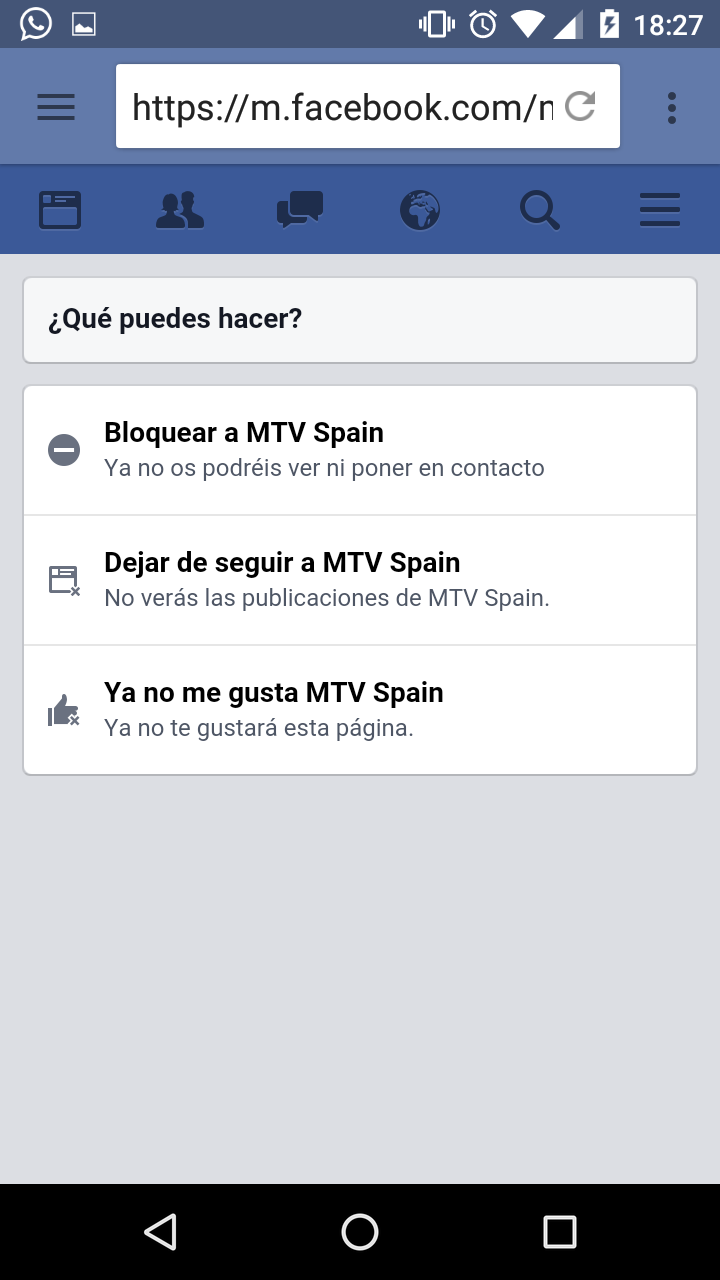Open recent apps
Screen dimensions: 720x1280
[x=560, y=1232]
